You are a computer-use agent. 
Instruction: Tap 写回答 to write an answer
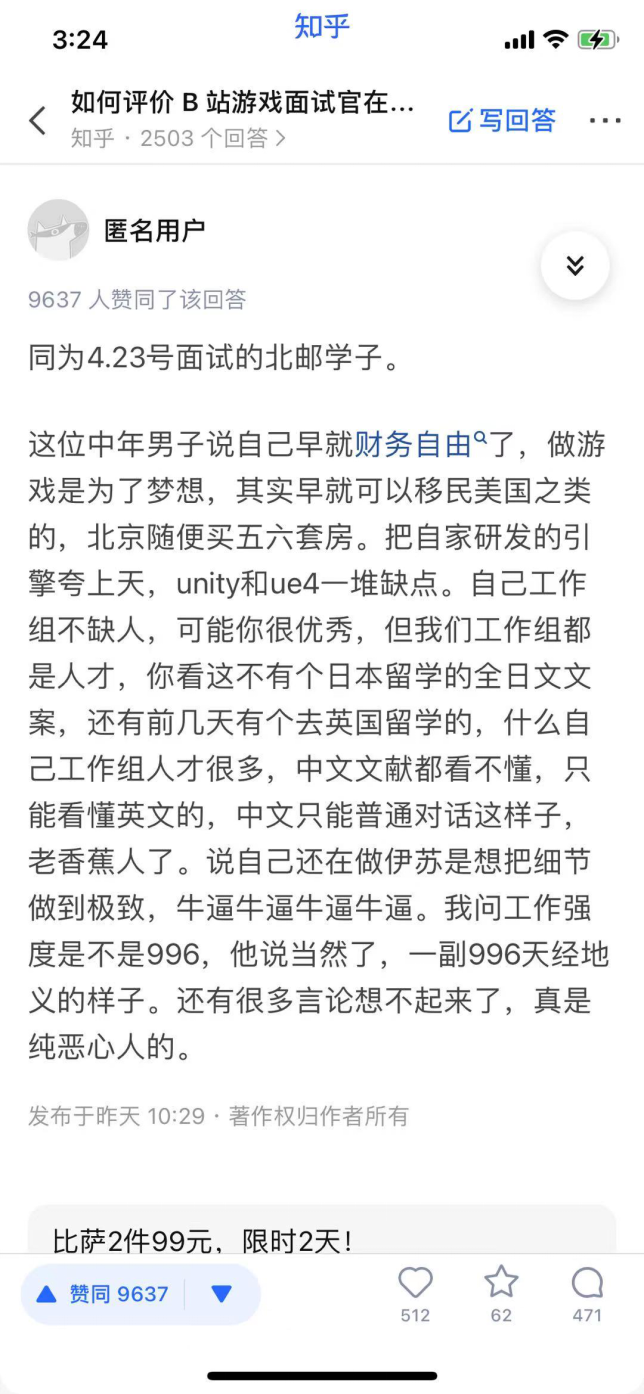(502, 121)
